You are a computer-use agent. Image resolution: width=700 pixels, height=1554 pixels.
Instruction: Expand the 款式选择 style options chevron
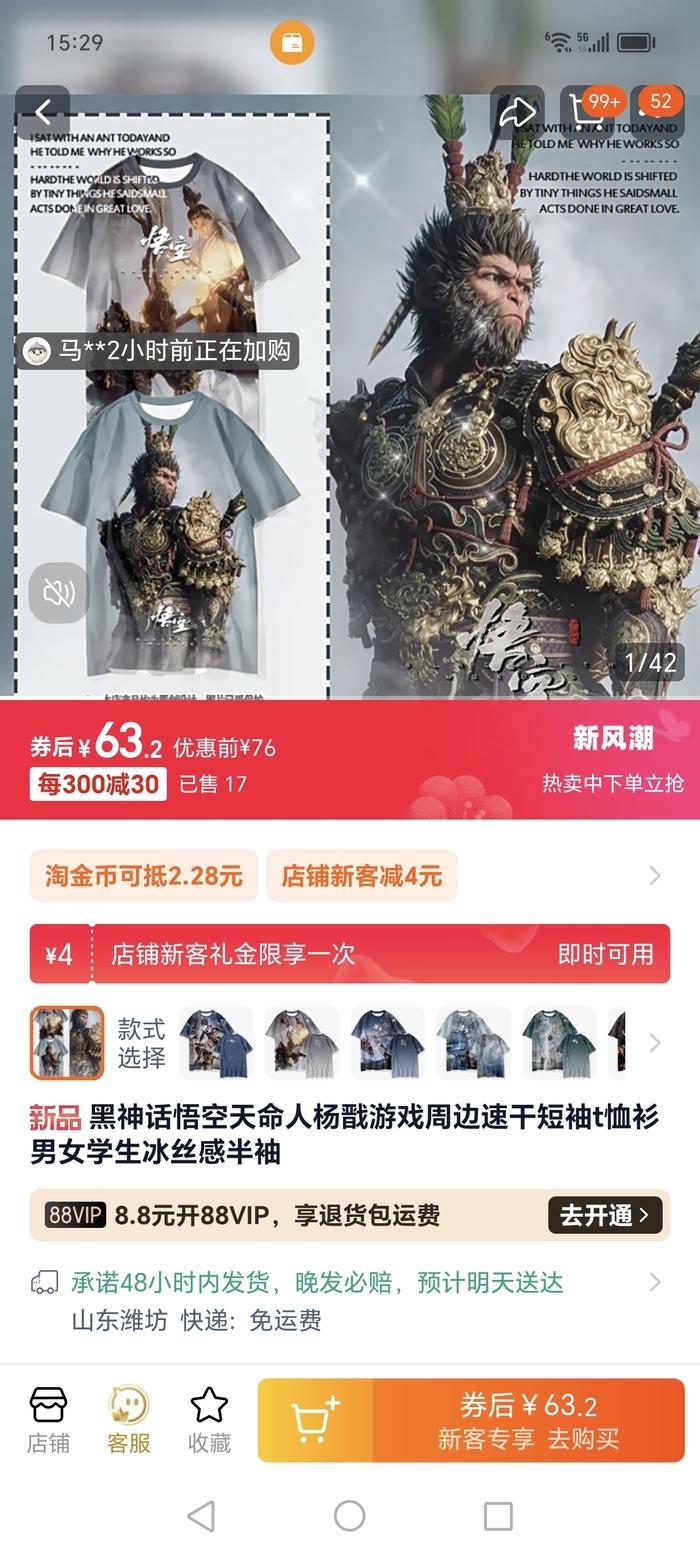[x=654, y=1043]
